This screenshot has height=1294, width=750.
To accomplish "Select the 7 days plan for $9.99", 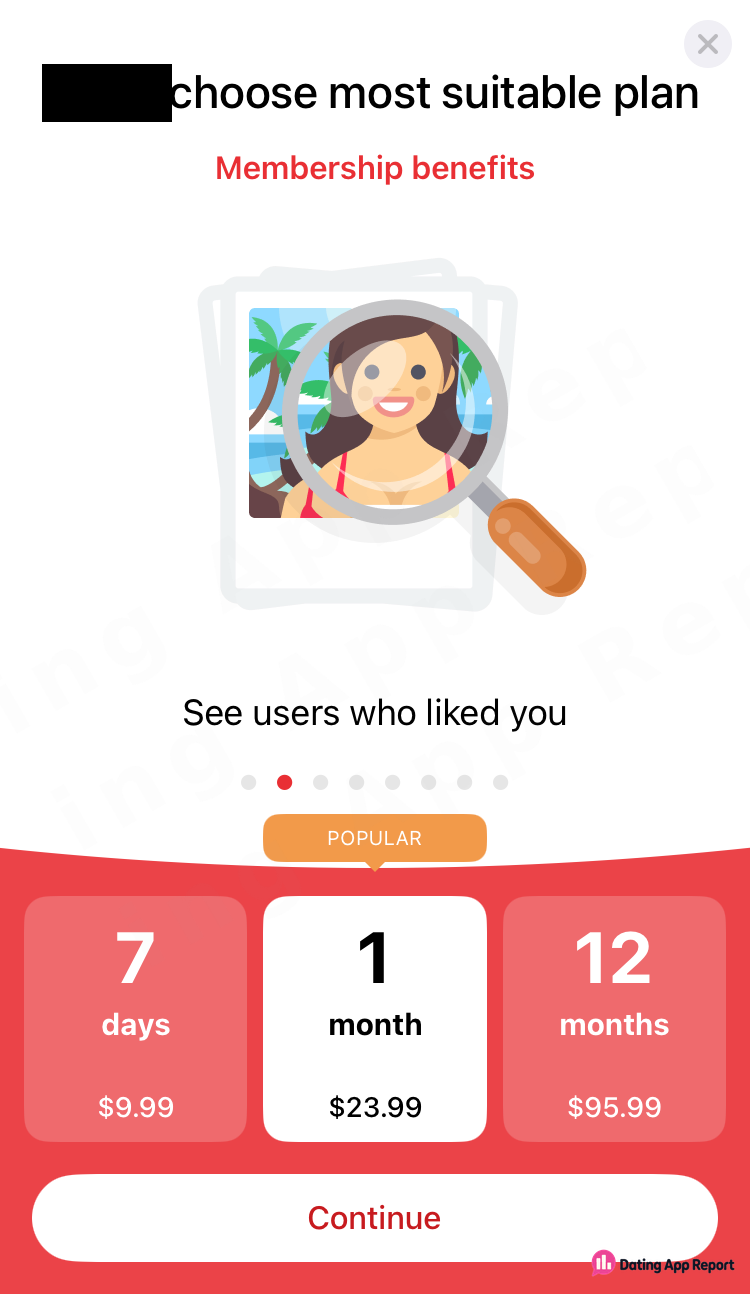I will click(135, 1018).
